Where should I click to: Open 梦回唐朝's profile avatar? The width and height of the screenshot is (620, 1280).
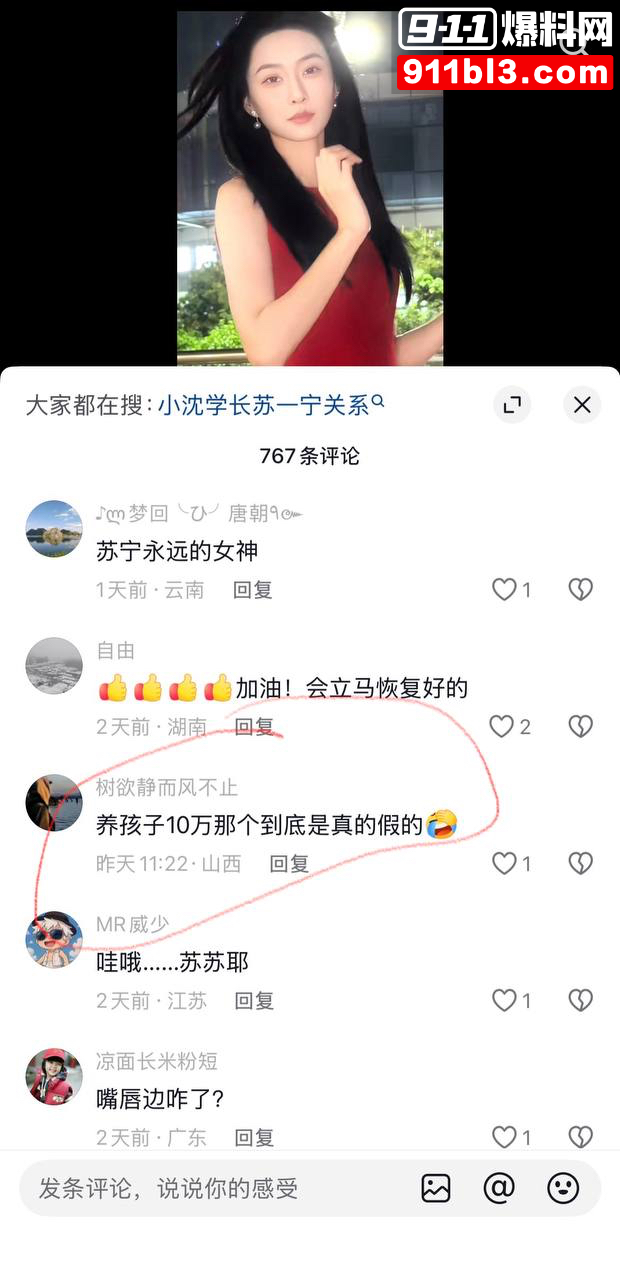tap(54, 528)
